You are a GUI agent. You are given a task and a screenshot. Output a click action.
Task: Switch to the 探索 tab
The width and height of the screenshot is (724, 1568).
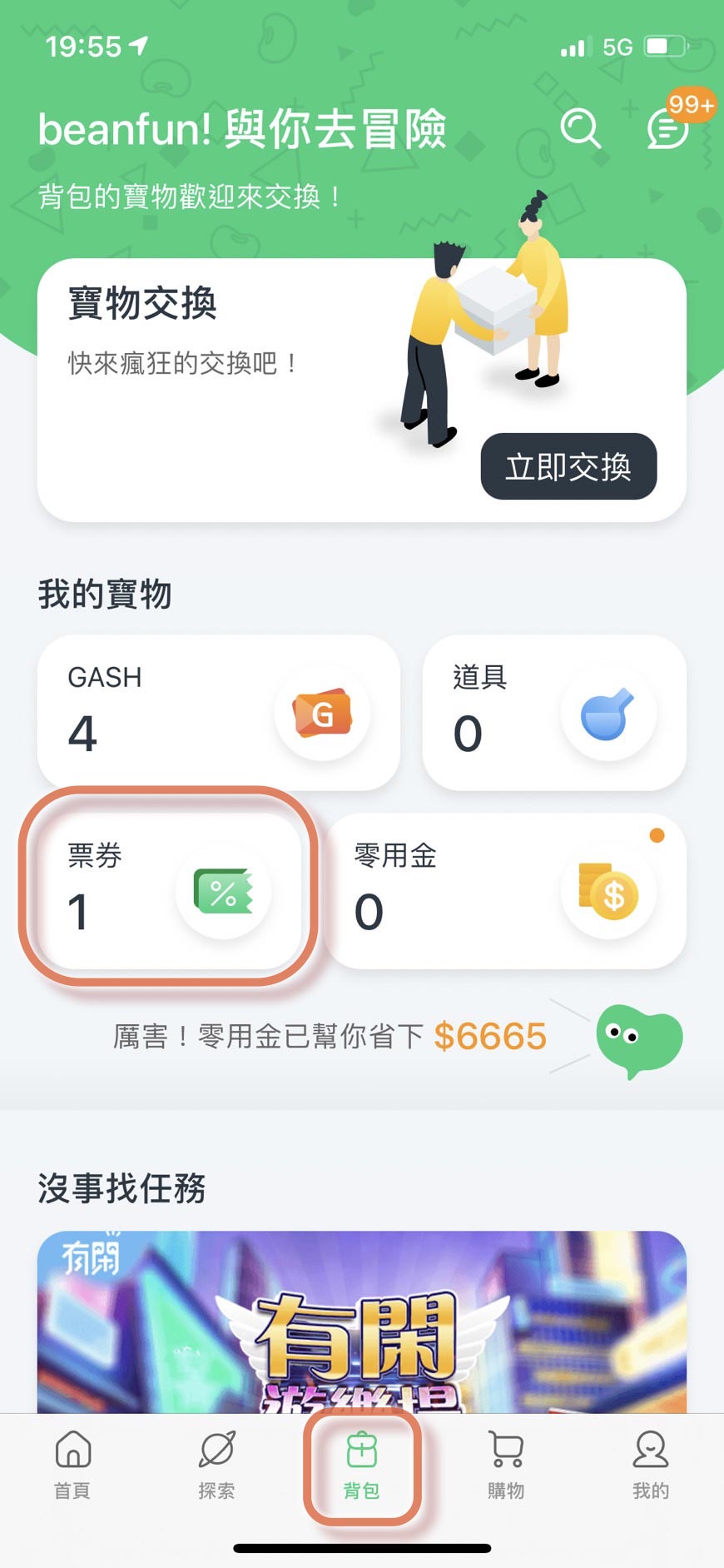[x=217, y=1466]
